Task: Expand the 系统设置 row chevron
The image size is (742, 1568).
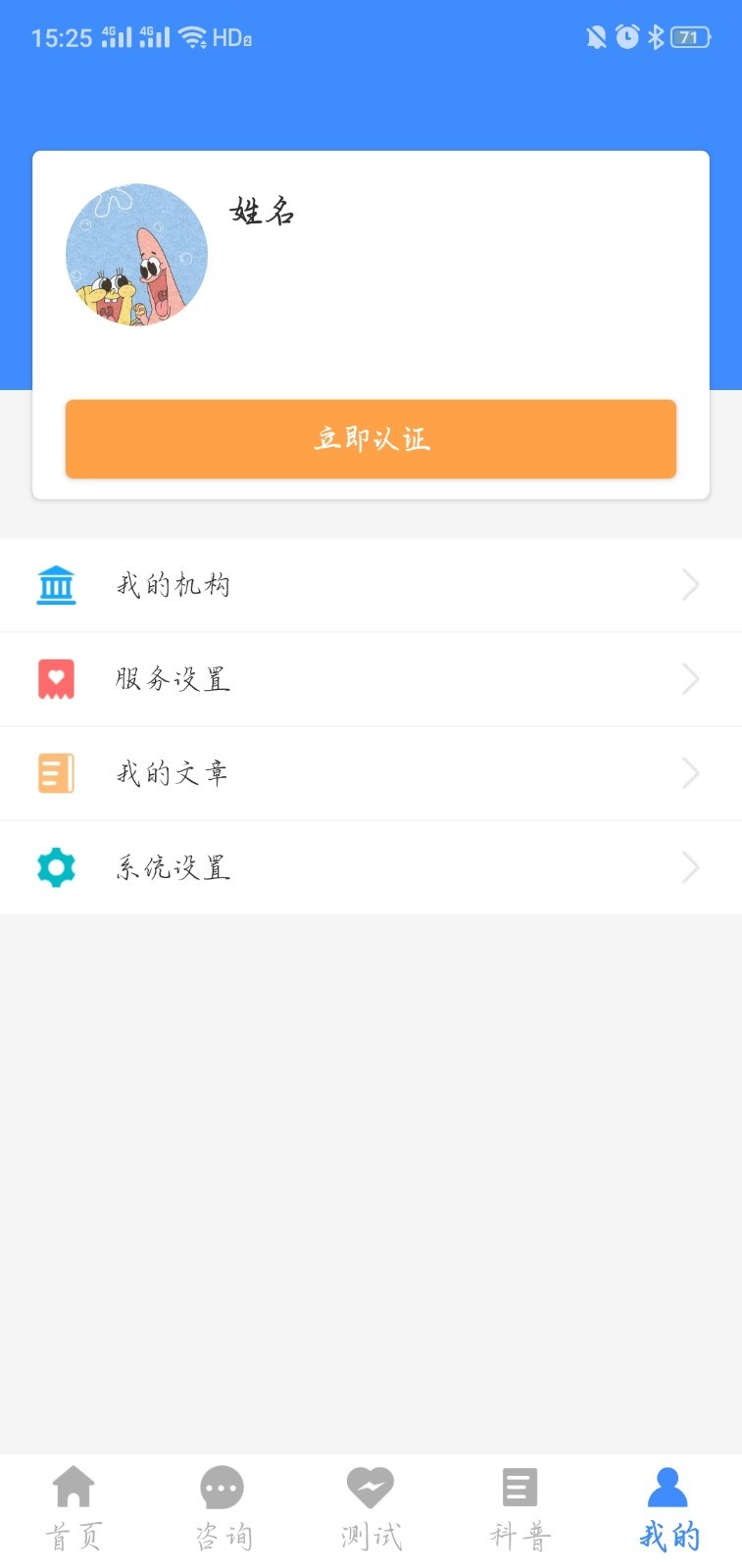Action: pos(690,867)
